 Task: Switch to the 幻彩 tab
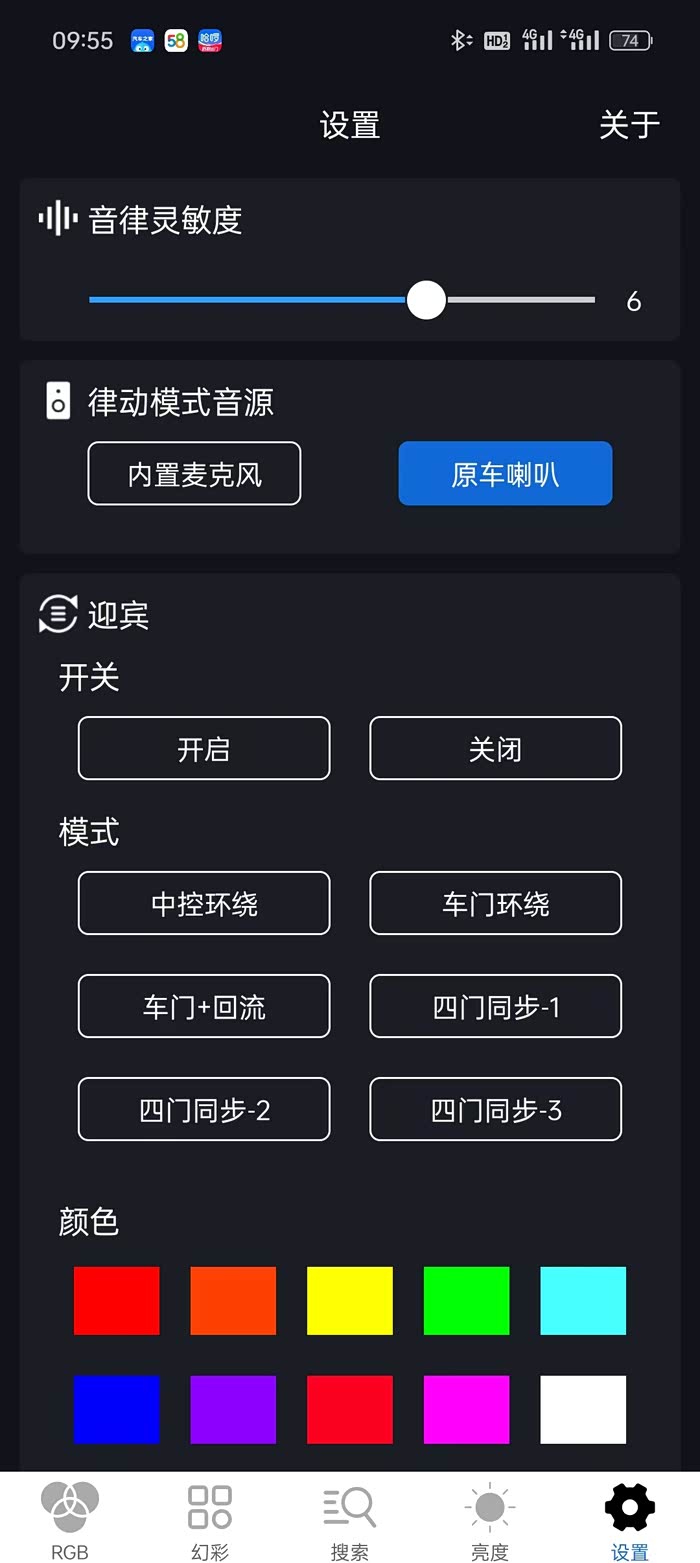(x=210, y=1520)
